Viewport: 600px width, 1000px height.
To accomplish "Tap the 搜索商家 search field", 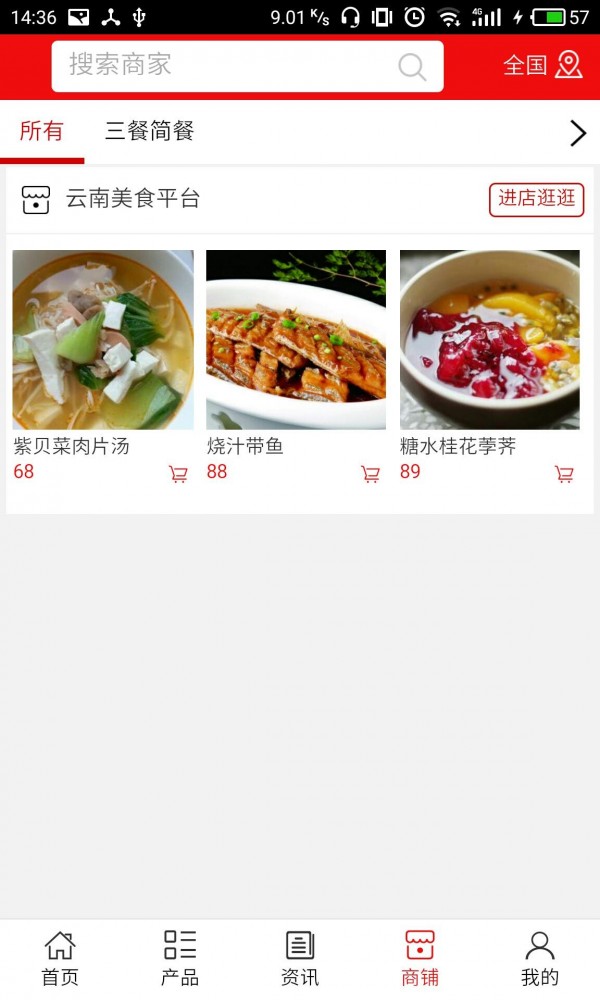I will click(230, 66).
